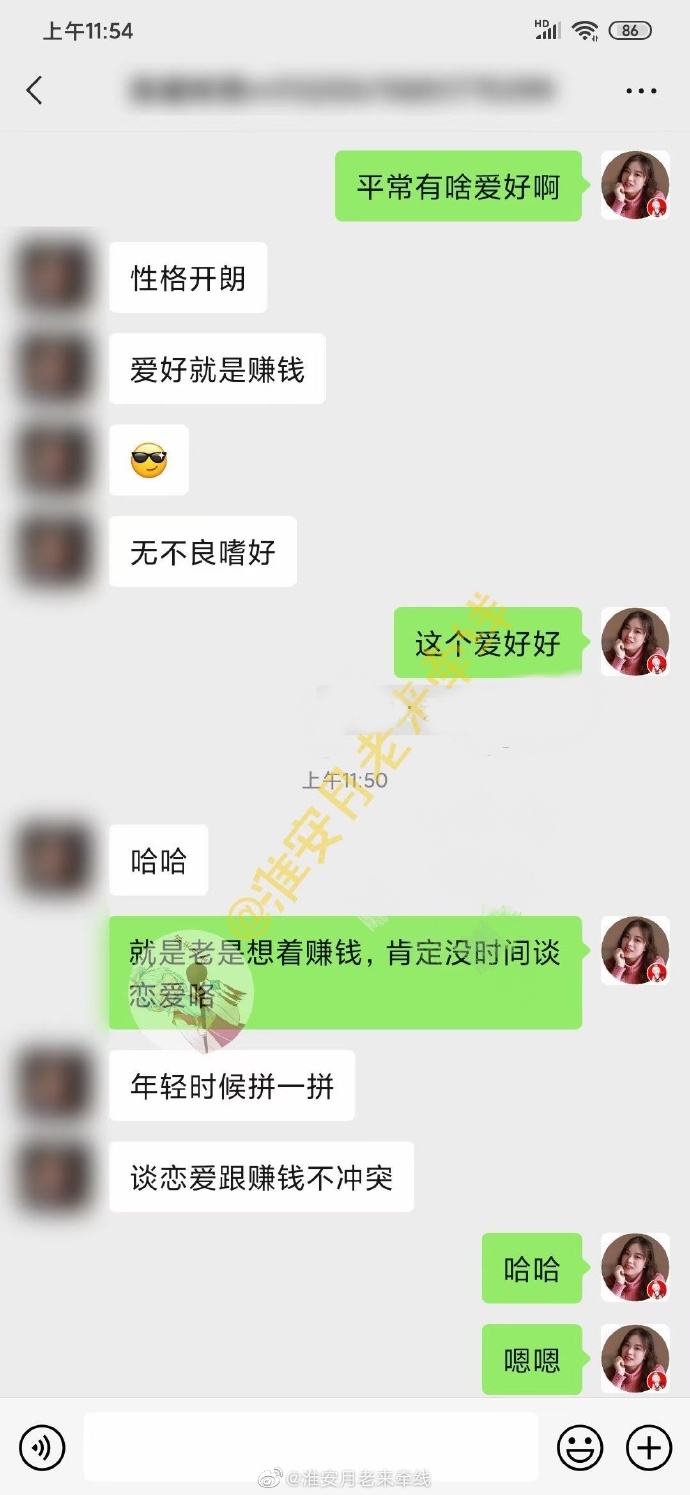Open the three-dot chat menu
The width and height of the screenshot is (690, 1495).
641,91
